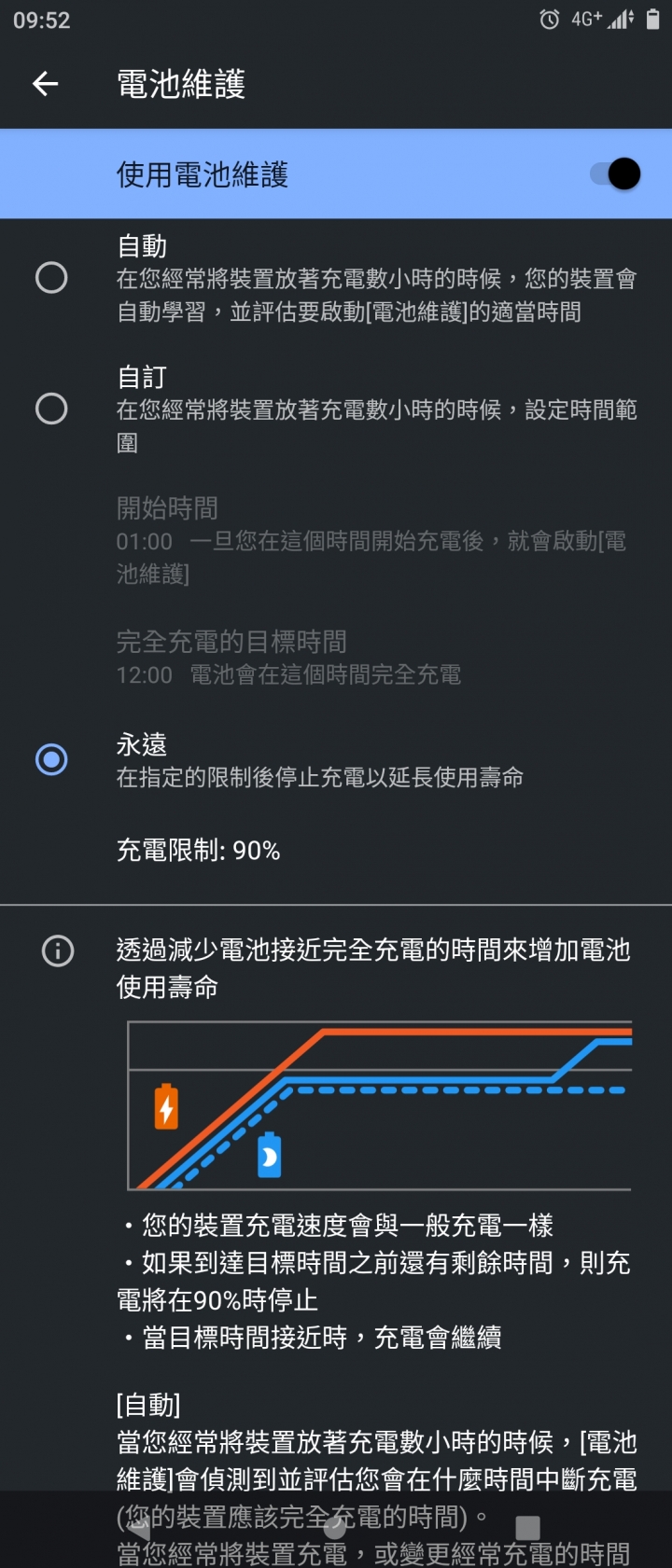Select the 永遠 option
The height and width of the screenshot is (1568, 672).
[x=51, y=759]
